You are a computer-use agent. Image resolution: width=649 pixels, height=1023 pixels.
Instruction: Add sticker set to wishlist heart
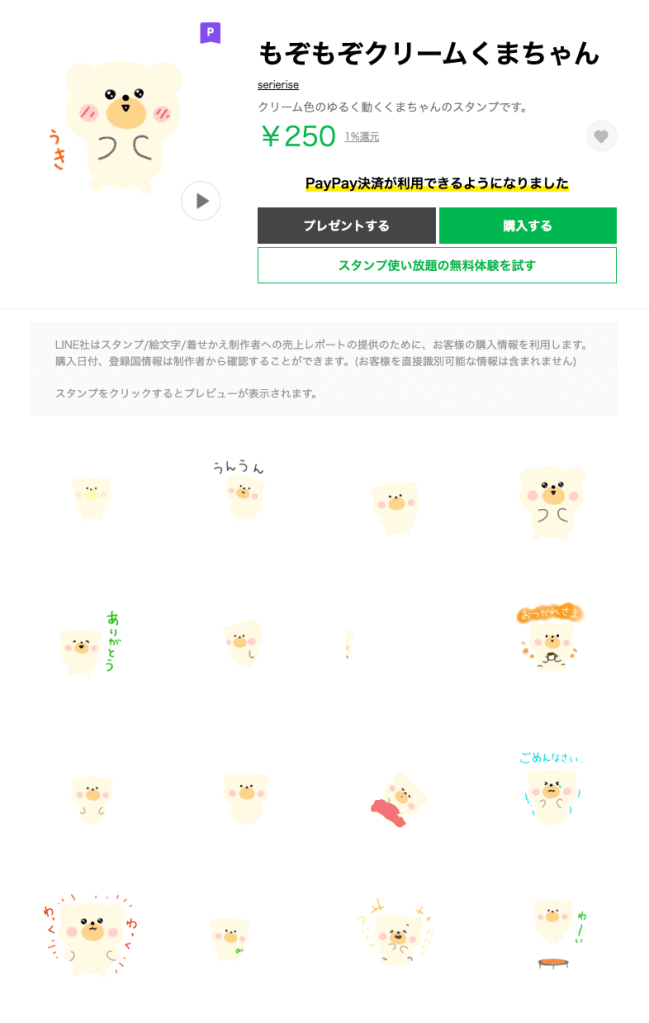pos(601,136)
